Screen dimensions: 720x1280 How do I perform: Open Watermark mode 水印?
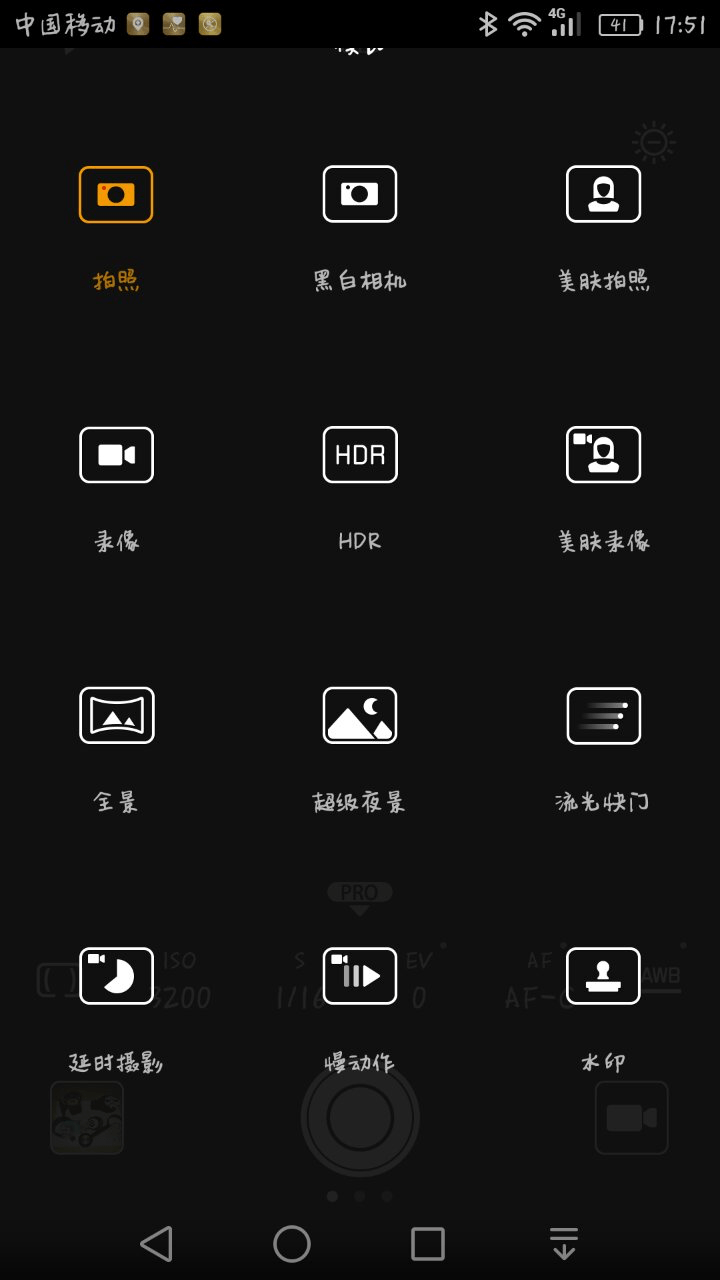tap(603, 976)
